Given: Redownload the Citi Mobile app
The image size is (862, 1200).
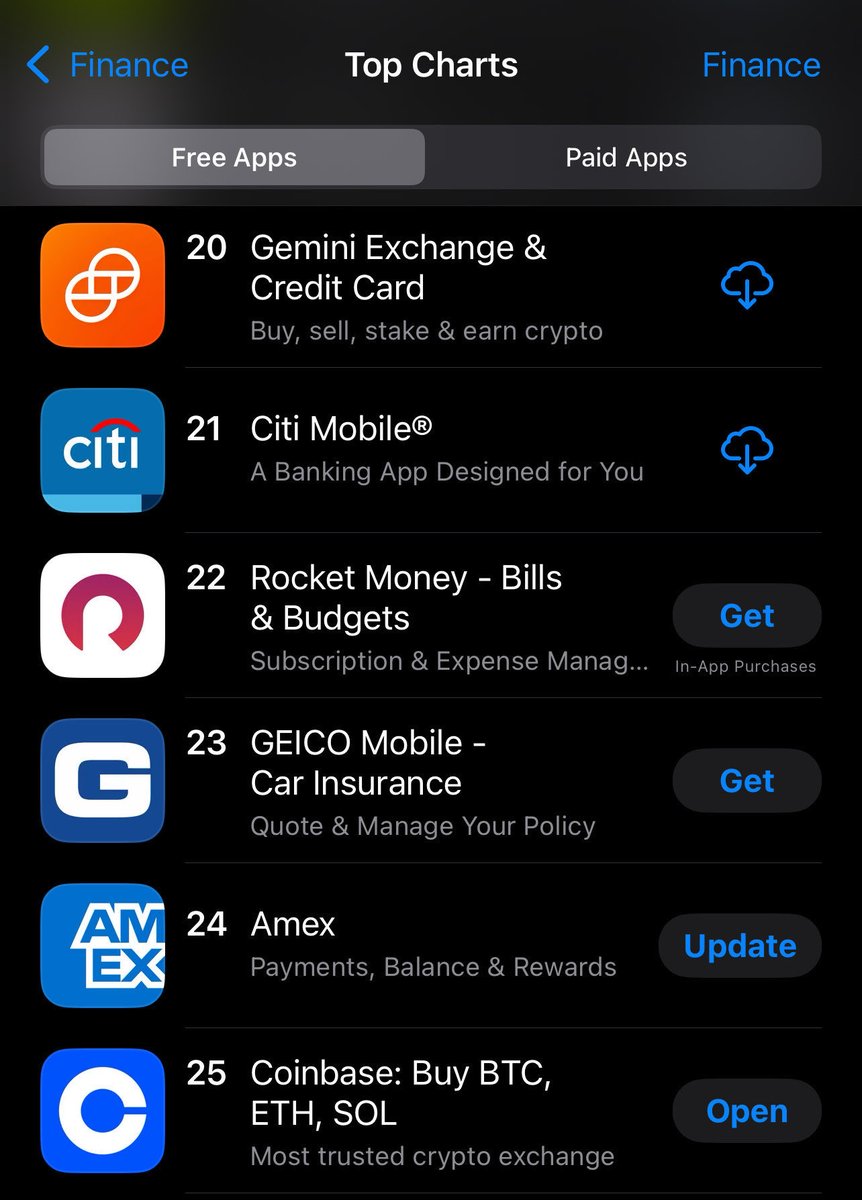Looking at the screenshot, I should click(746, 451).
